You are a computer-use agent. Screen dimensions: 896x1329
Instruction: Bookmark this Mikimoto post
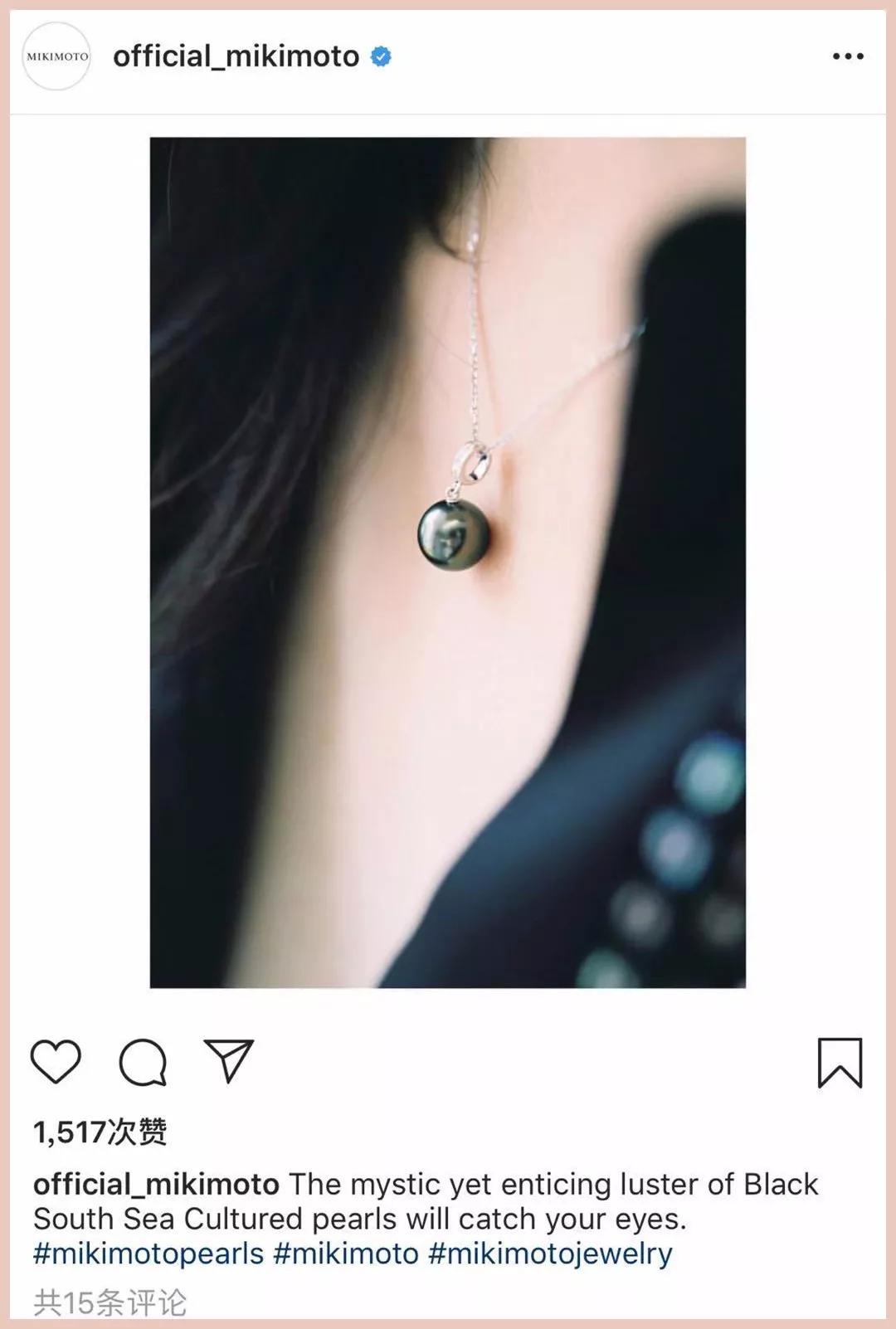840,1062
